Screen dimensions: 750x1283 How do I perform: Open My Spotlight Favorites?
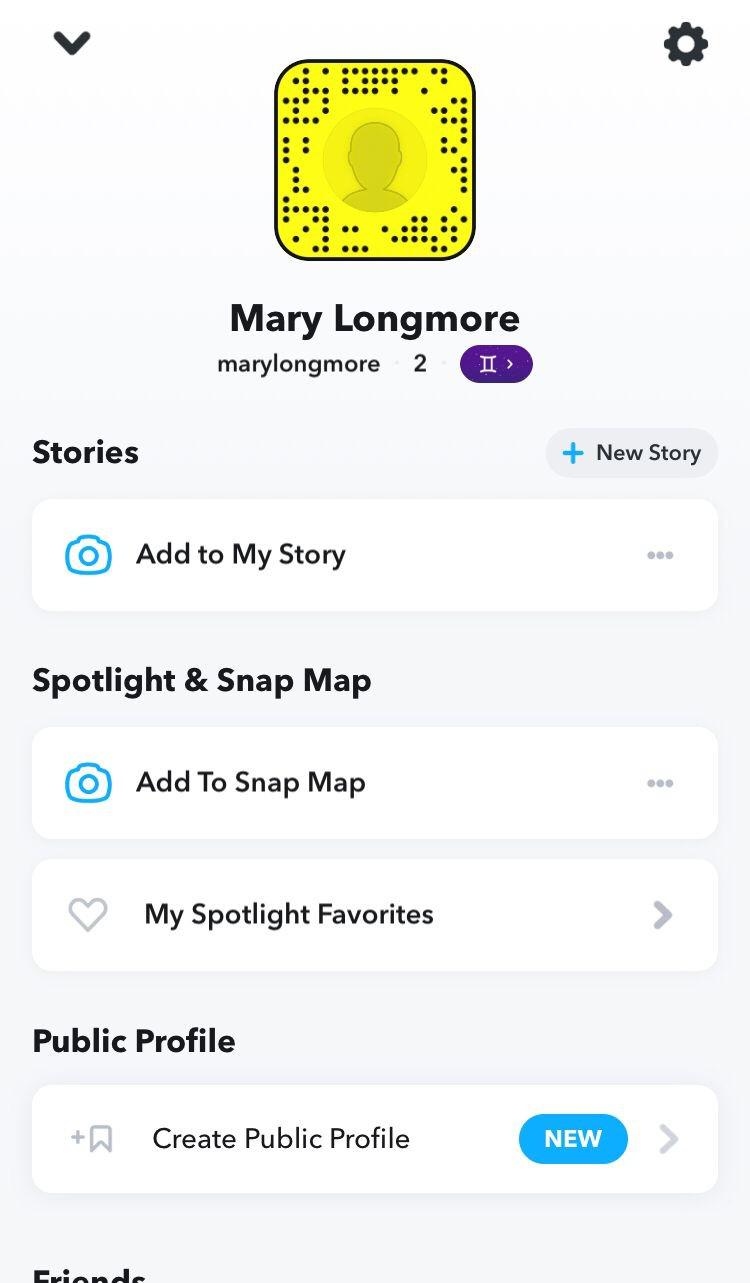point(375,915)
